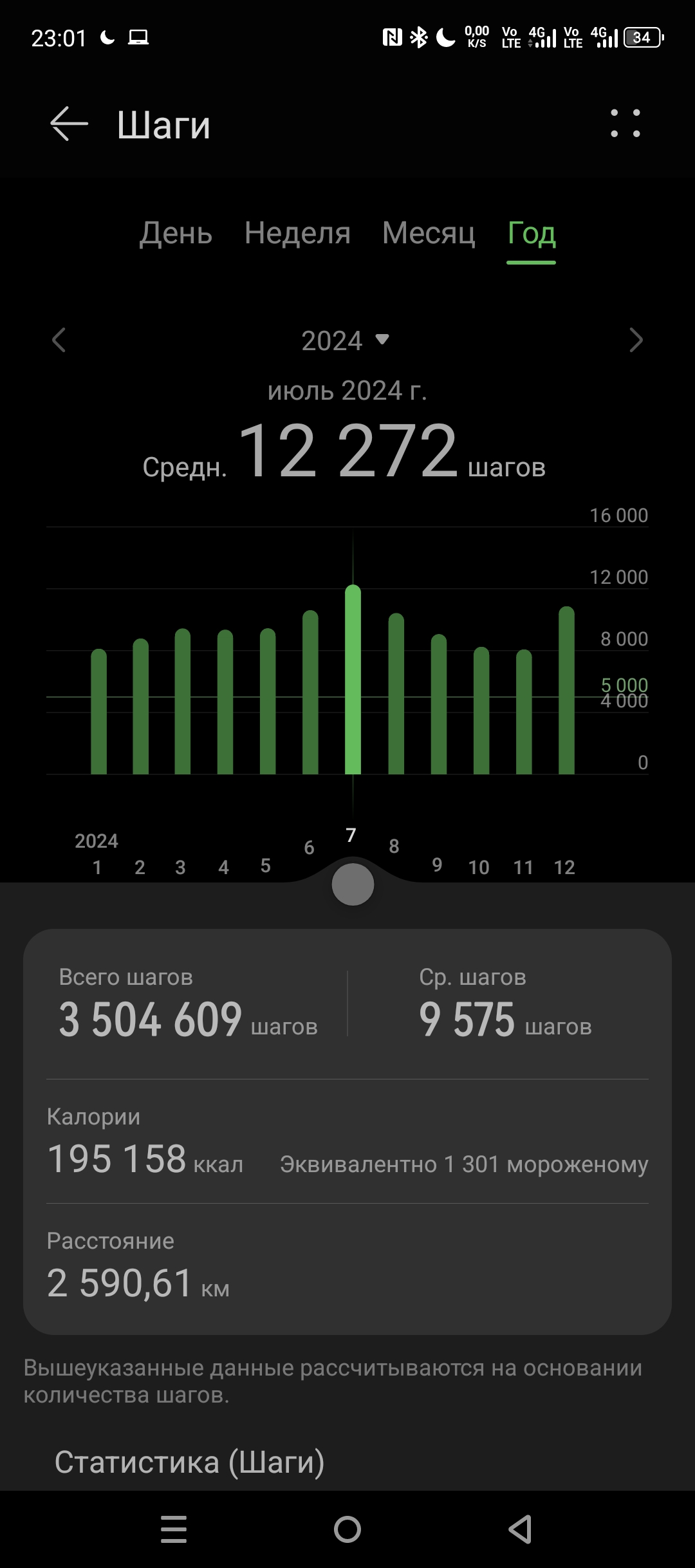The height and width of the screenshot is (1568, 695).
Task: Switch to the Месяц tab
Action: [x=429, y=233]
